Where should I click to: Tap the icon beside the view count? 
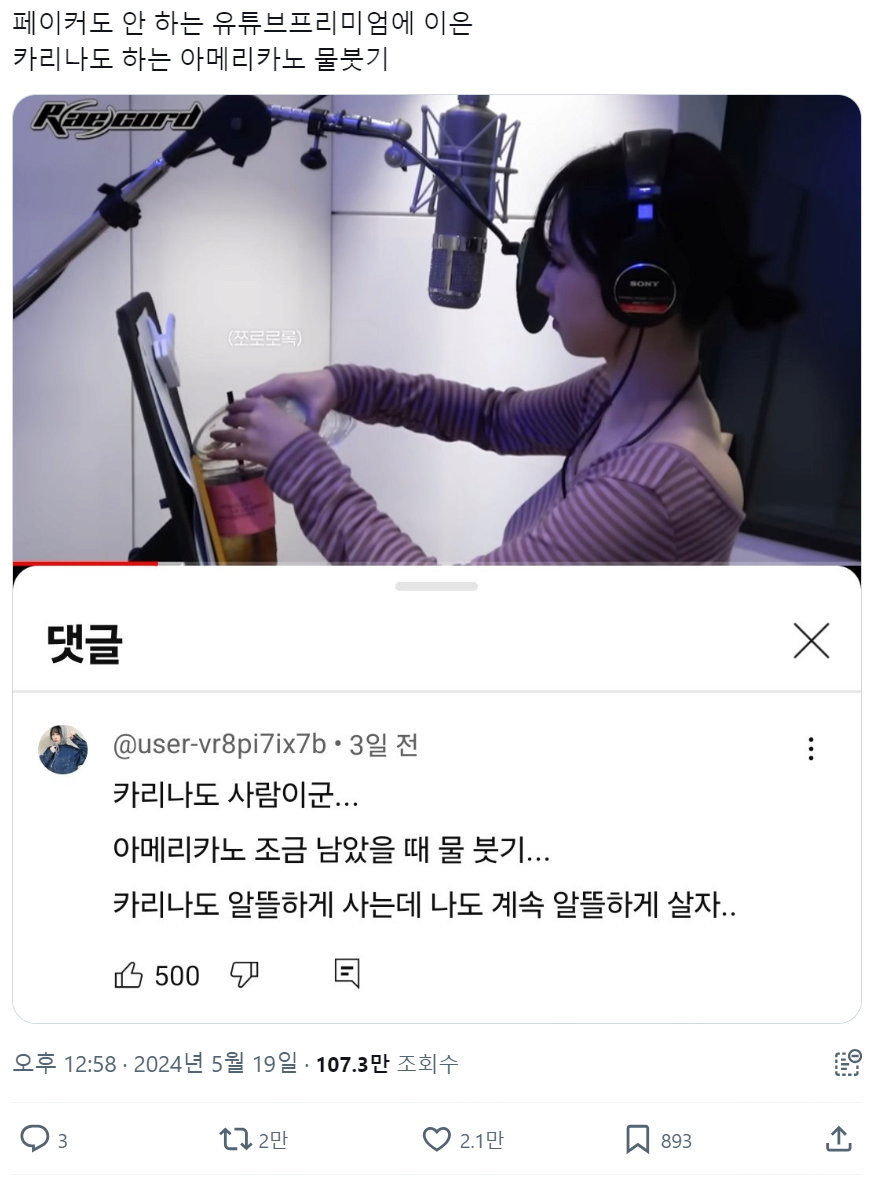coord(847,1063)
